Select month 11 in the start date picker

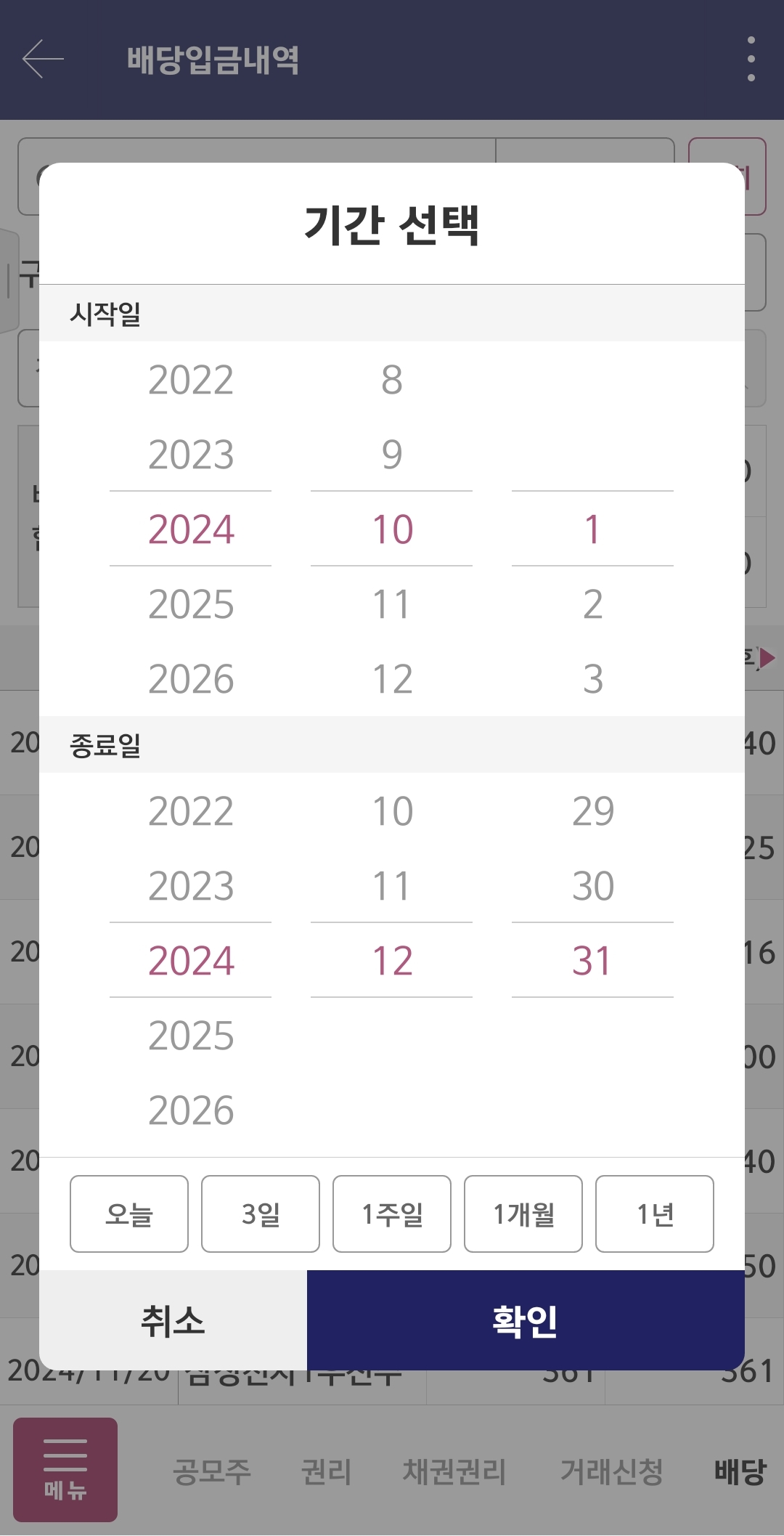[392, 604]
